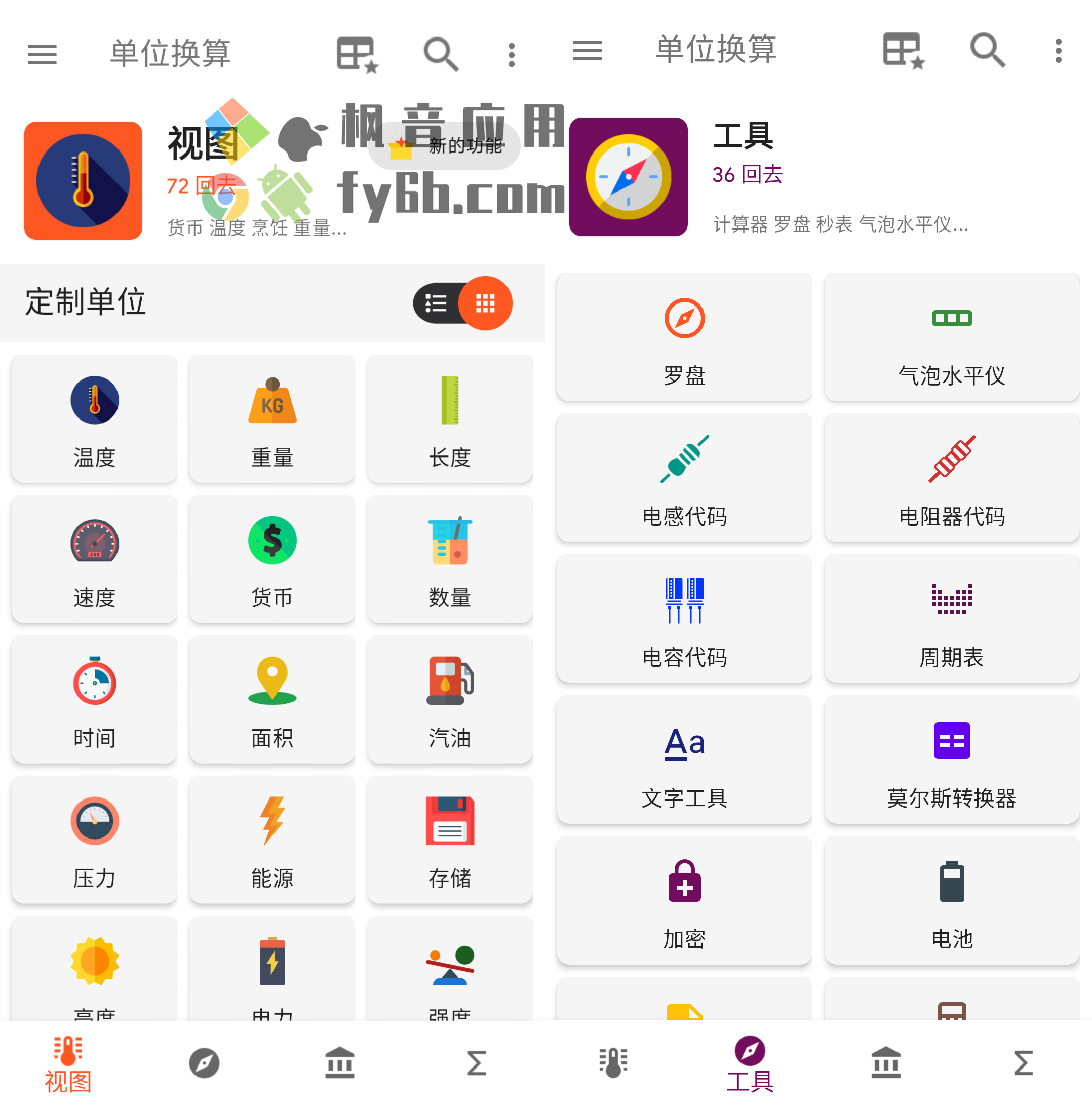Choose the 时间 time unit card

(94, 699)
